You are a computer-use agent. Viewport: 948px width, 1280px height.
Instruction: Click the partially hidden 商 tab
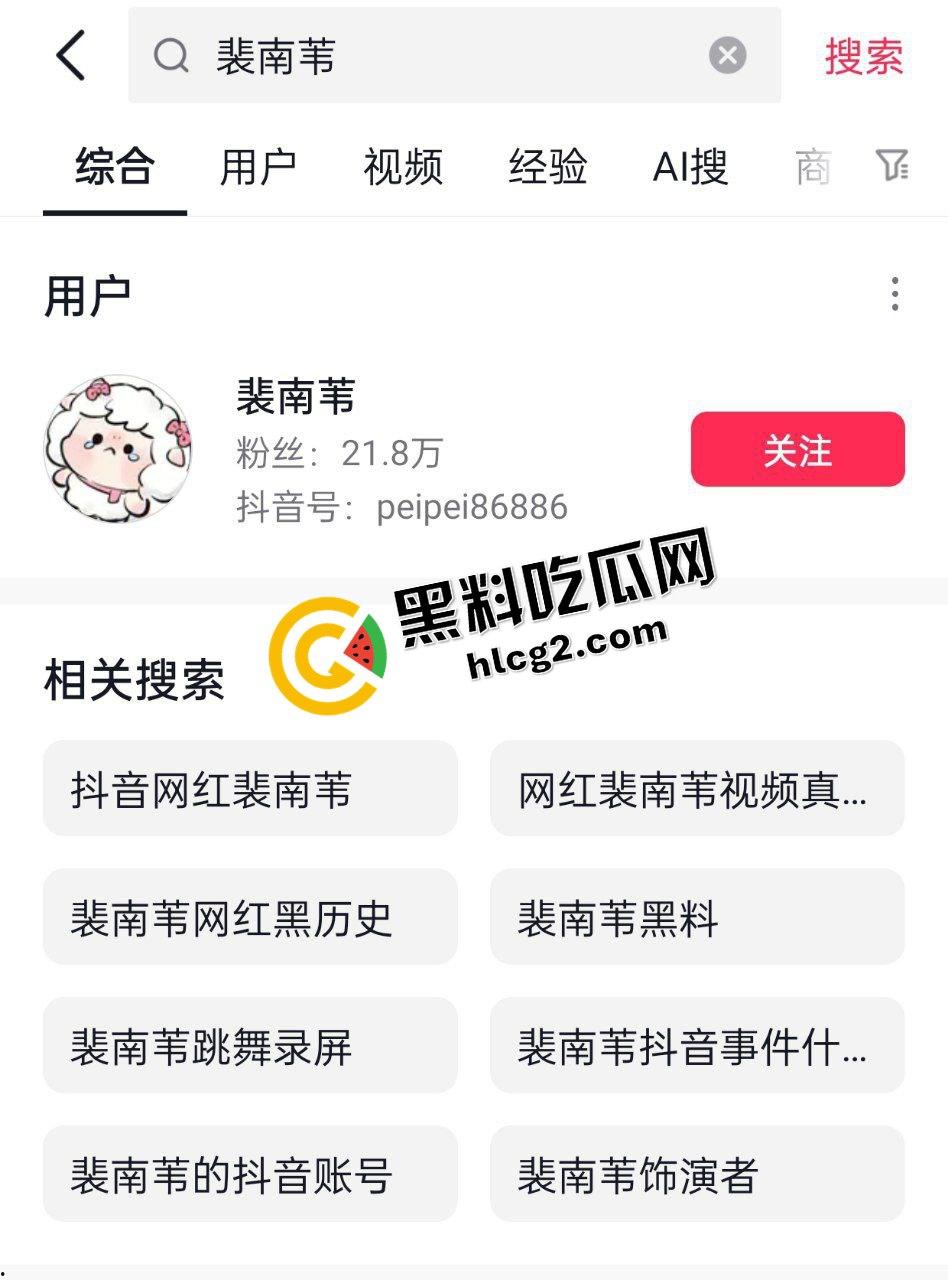815,168
